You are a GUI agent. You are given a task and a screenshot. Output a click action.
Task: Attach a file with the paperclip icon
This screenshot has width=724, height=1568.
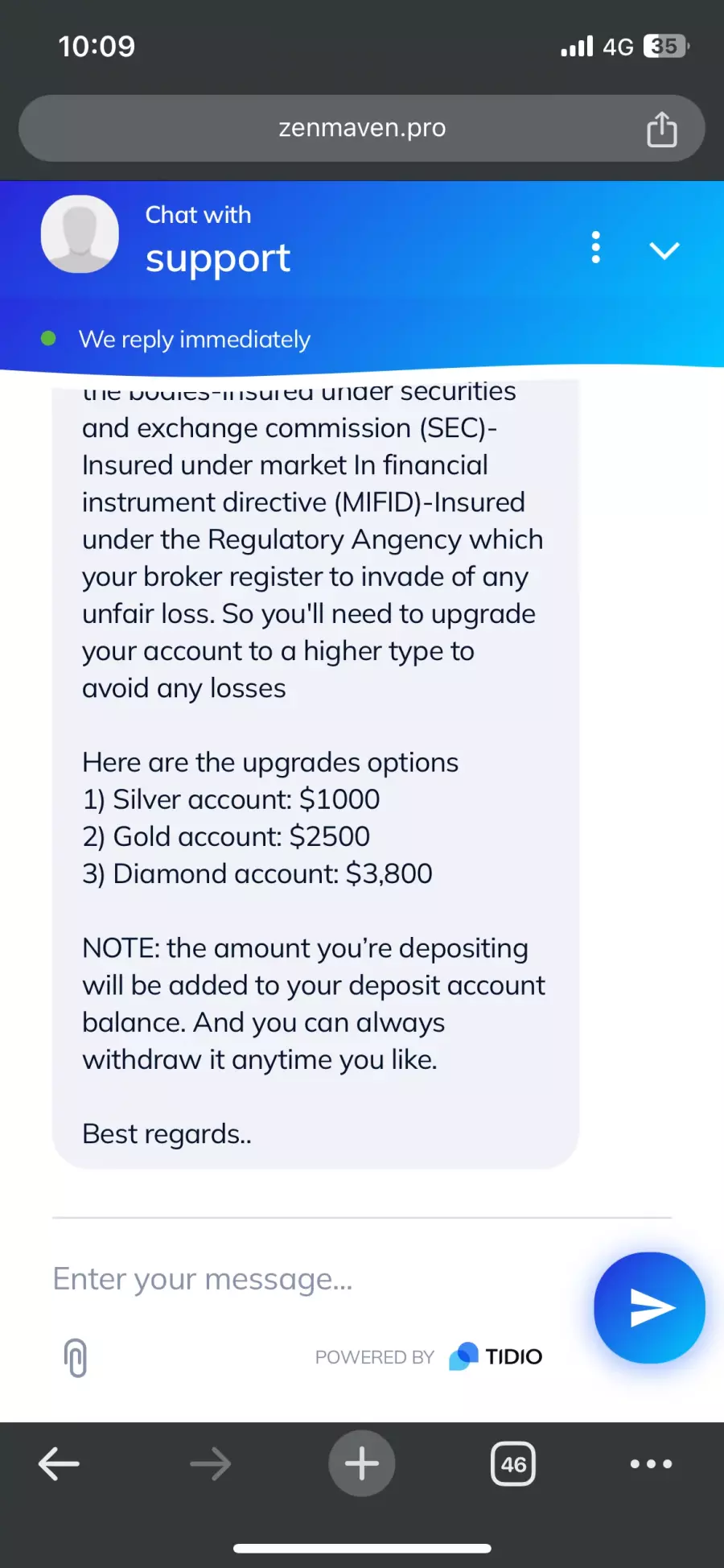click(x=76, y=1357)
